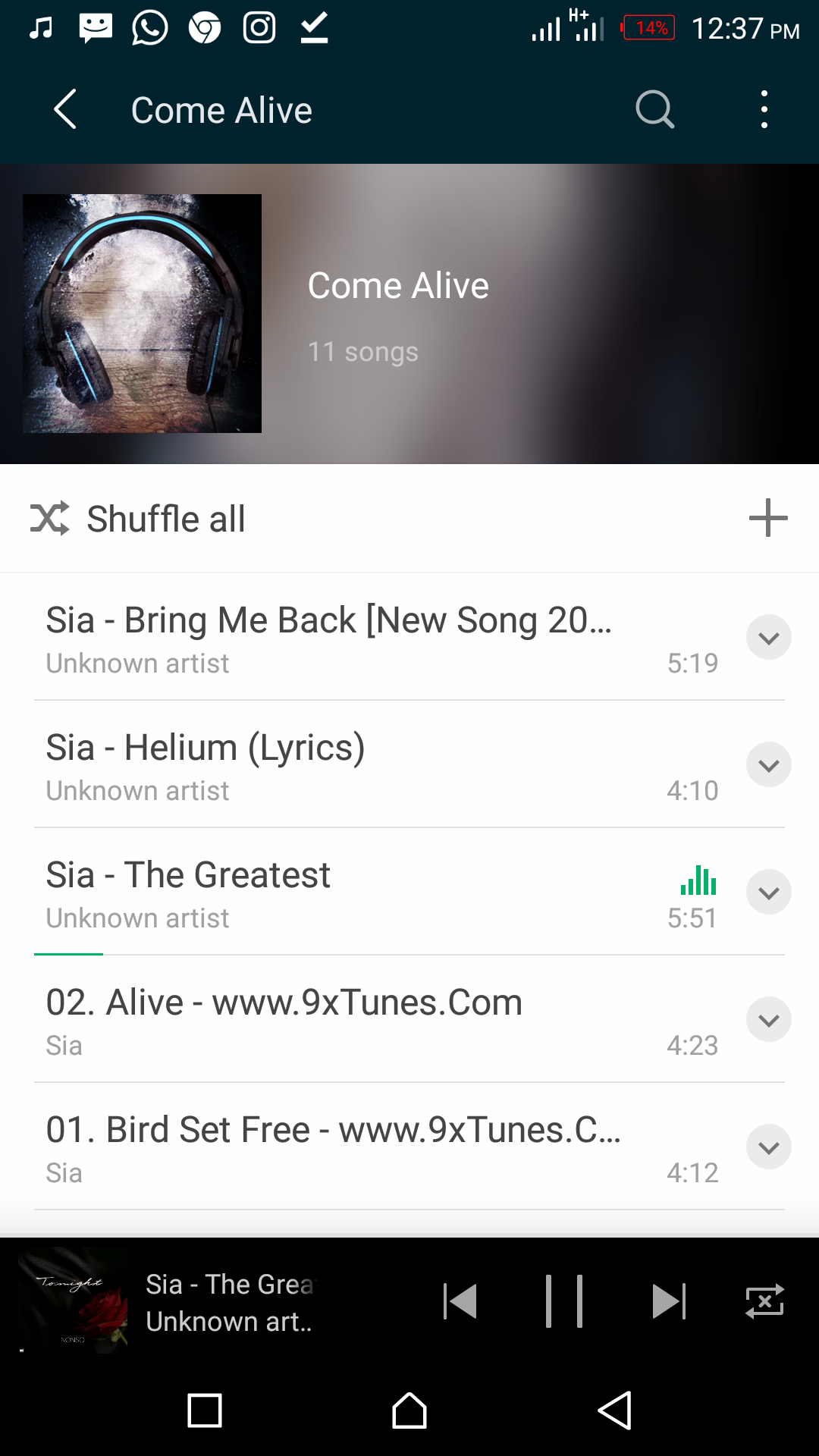Open the three-dot overflow menu

click(x=764, y=110)
